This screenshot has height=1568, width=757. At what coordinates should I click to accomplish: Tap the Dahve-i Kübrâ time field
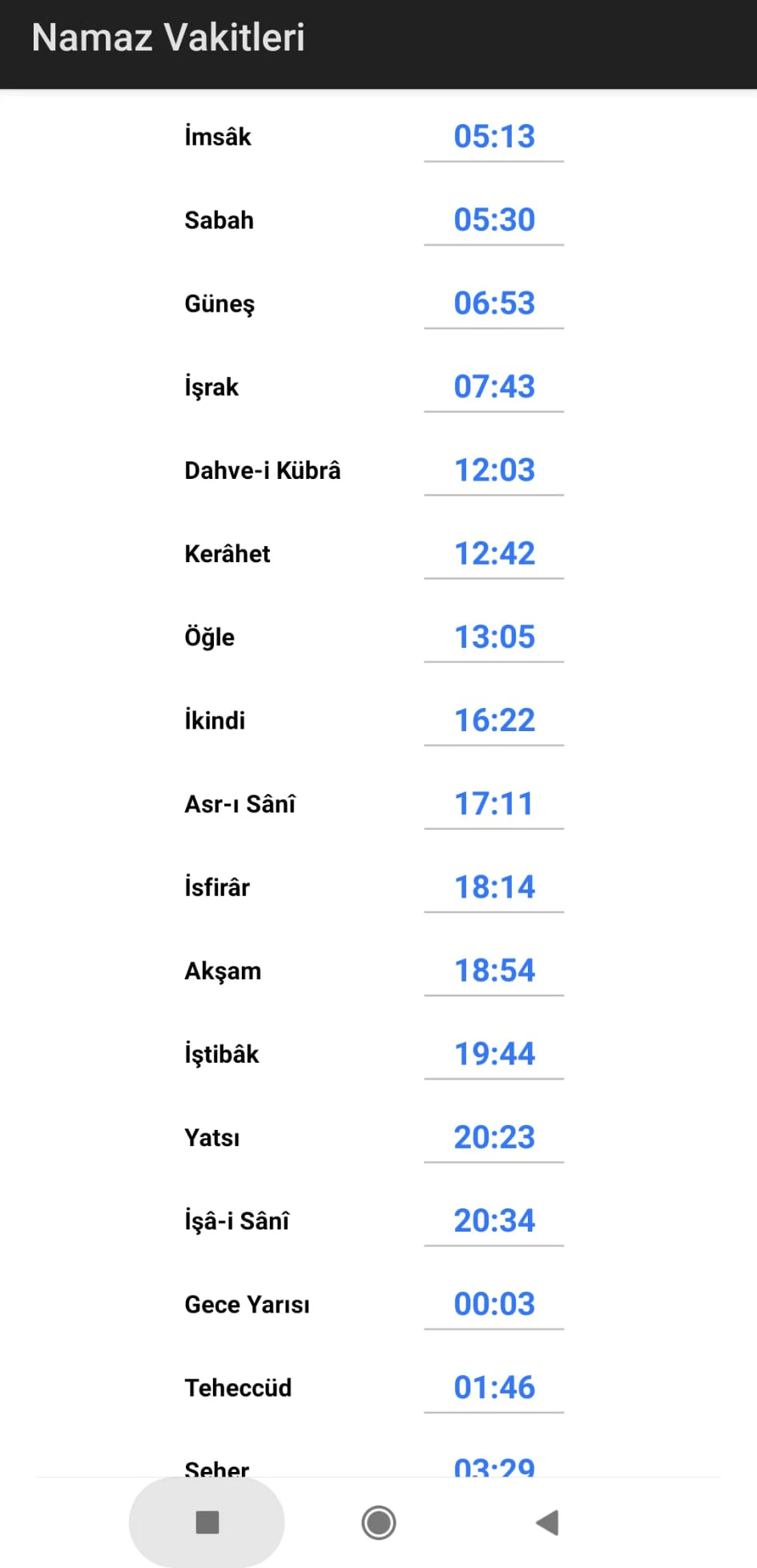pyautogui.click(x=494, y=470)
